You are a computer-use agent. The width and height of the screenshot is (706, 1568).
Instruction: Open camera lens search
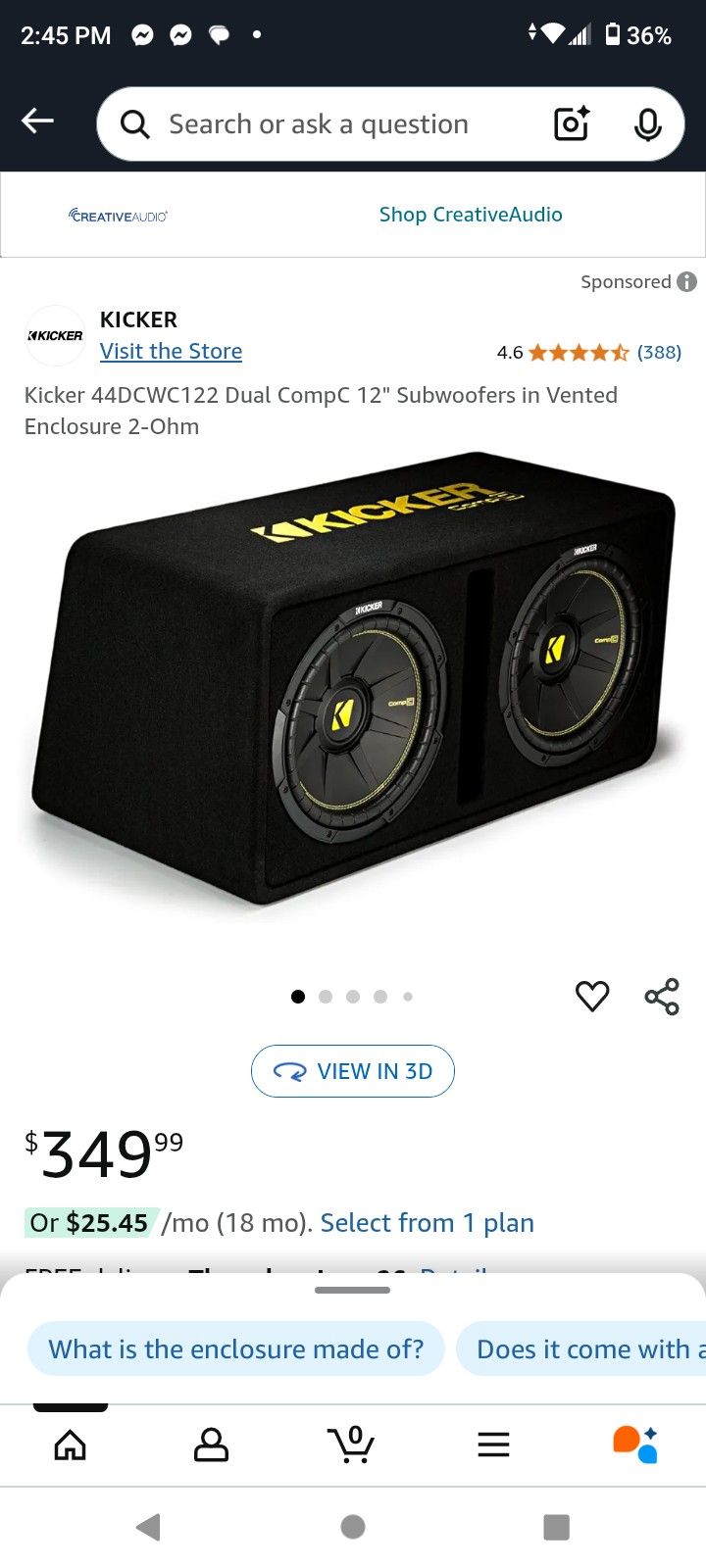pos(572,124)
